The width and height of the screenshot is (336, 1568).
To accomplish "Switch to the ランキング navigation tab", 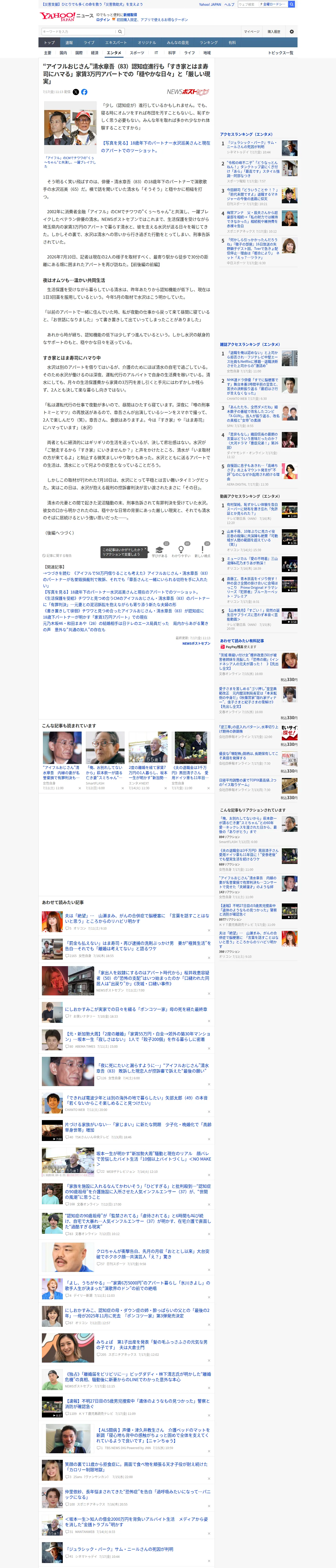I will click(x=209, y=43).
